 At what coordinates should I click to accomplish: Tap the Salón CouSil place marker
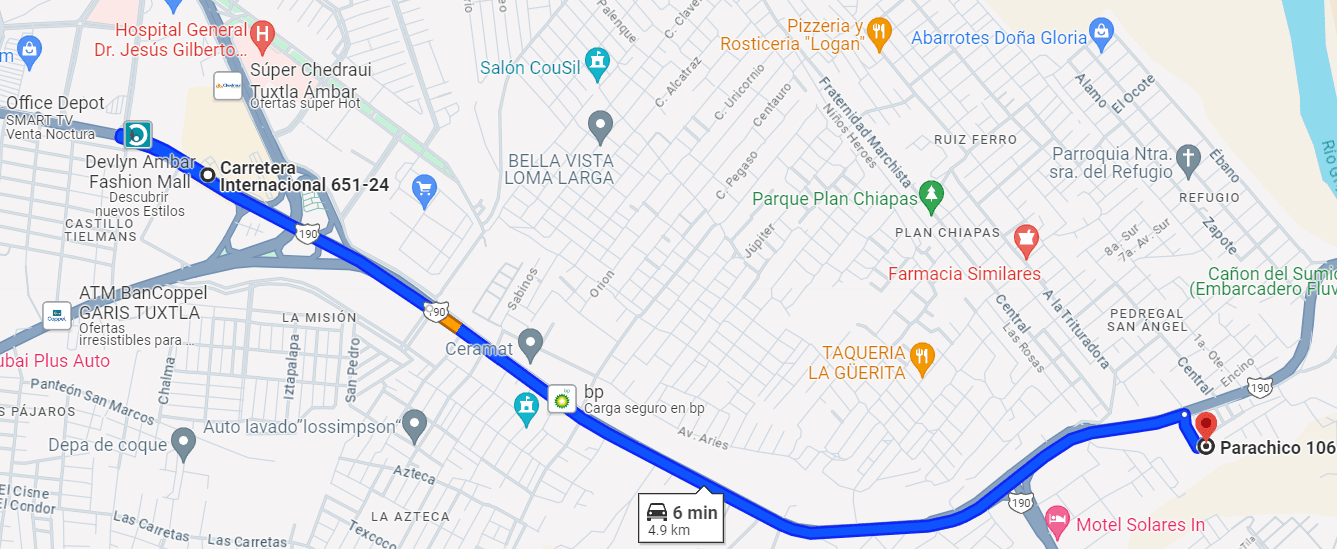598,61
